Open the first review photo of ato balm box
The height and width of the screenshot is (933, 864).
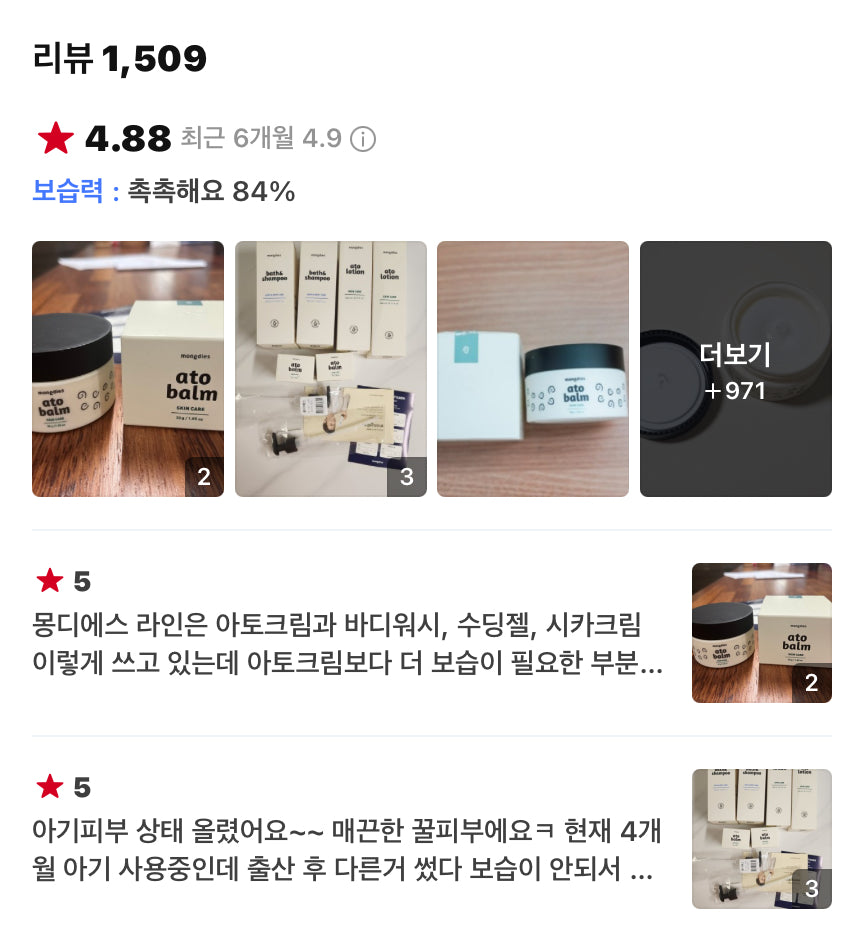128,368
